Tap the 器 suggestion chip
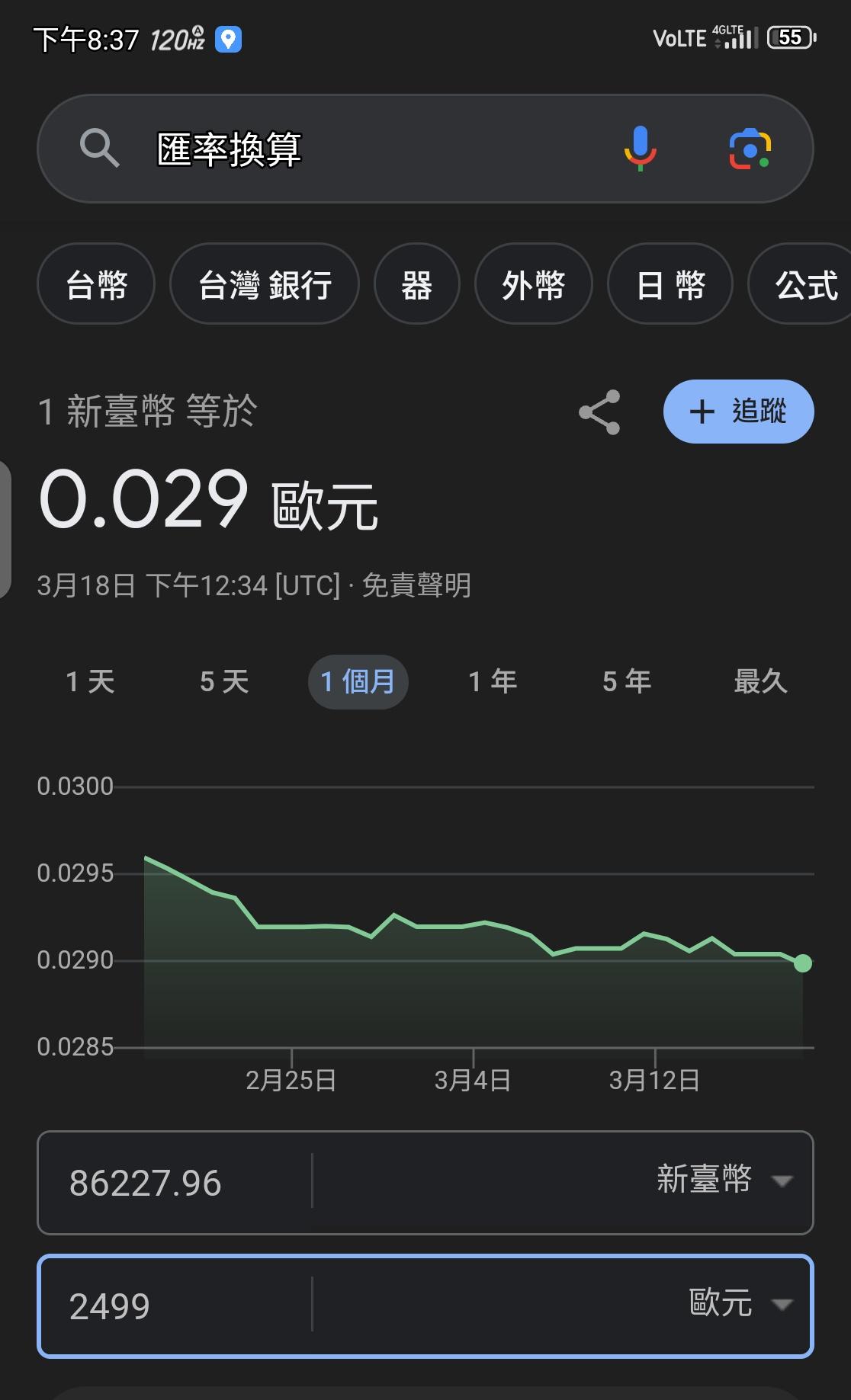 point(416,285)
